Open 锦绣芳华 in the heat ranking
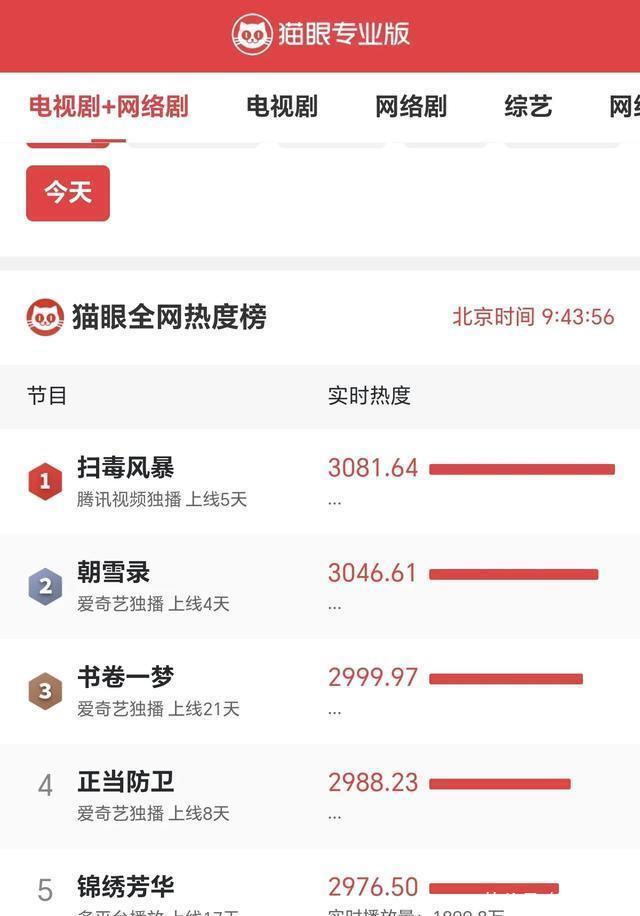 pyautogui.click(x=126, y=886)
